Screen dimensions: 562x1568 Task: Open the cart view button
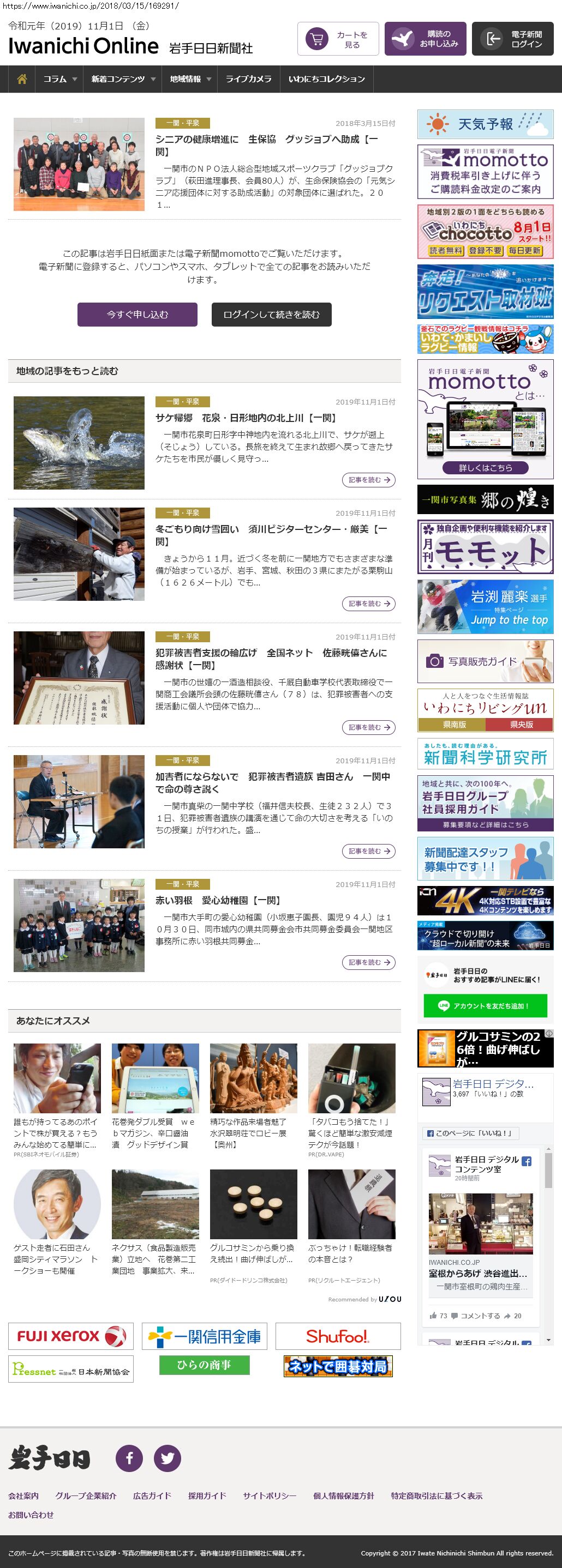(x=338, y=40)
